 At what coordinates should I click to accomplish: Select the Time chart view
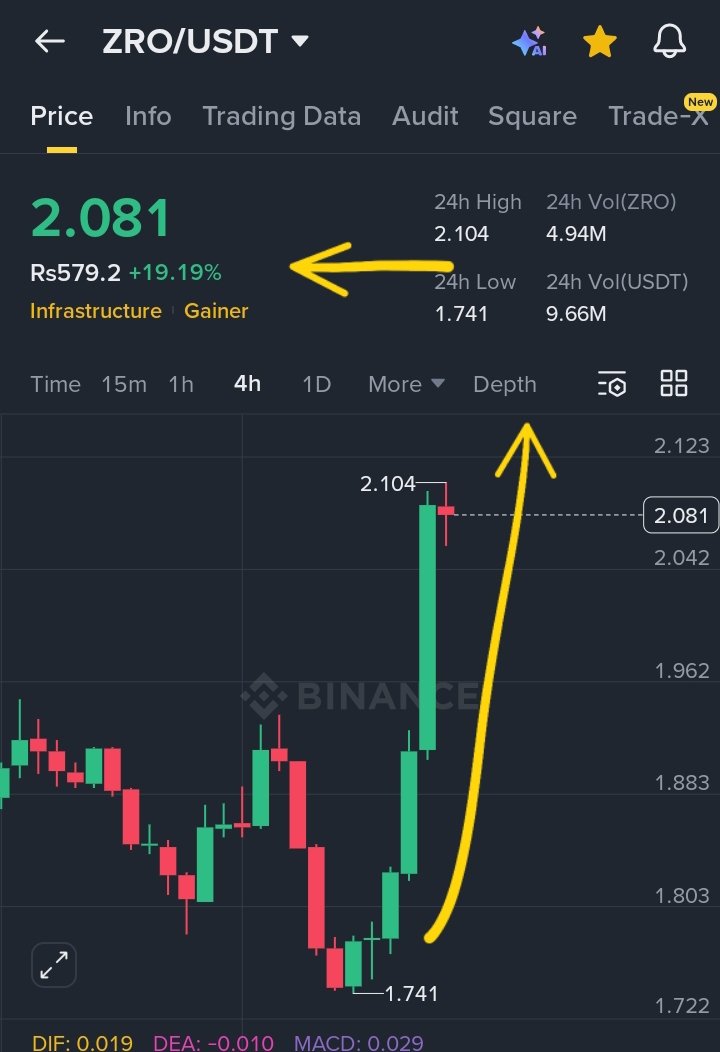(x=55, y=384)
